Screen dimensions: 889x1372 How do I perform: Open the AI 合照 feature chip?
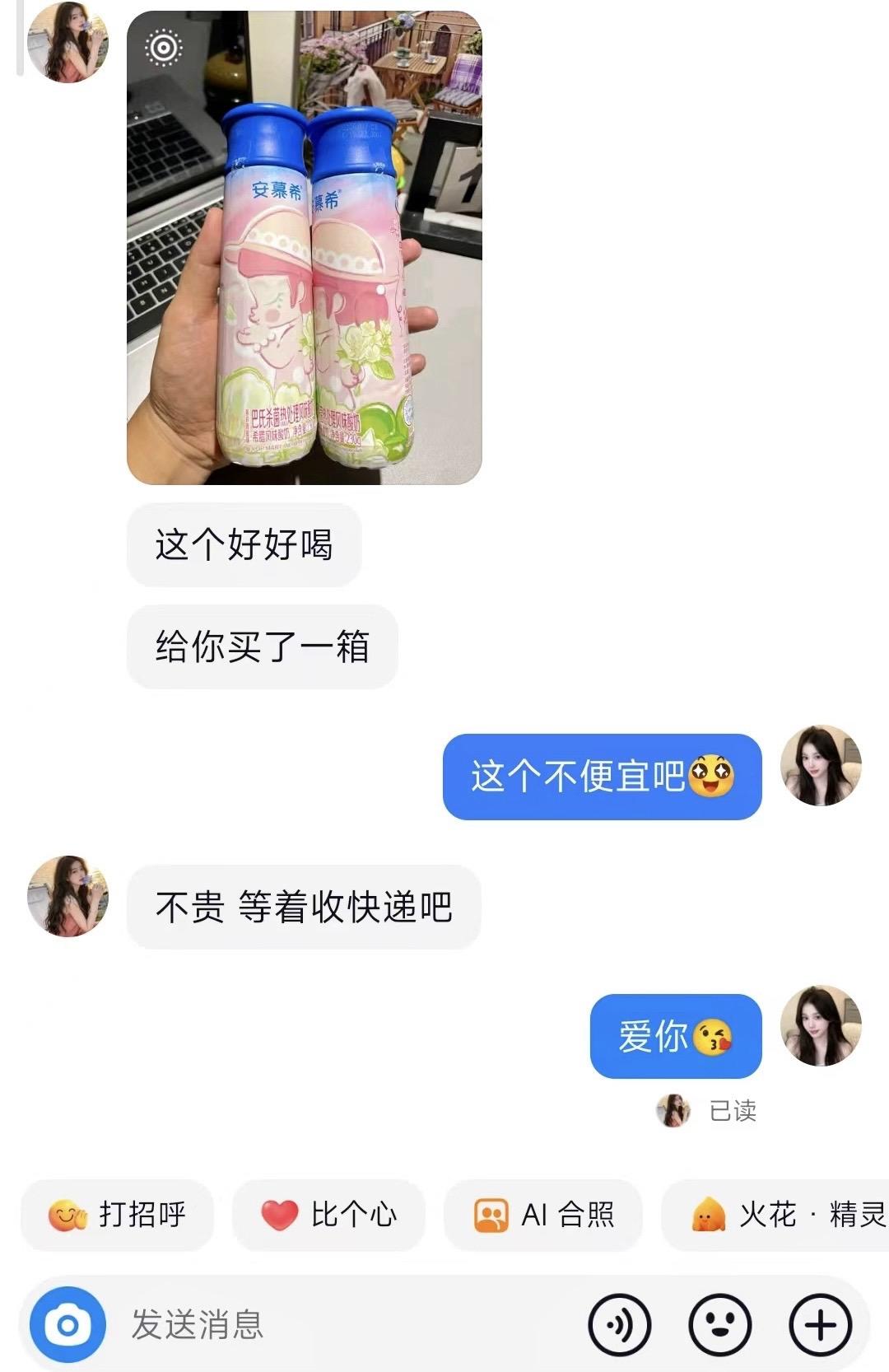tap(543, 1215)
